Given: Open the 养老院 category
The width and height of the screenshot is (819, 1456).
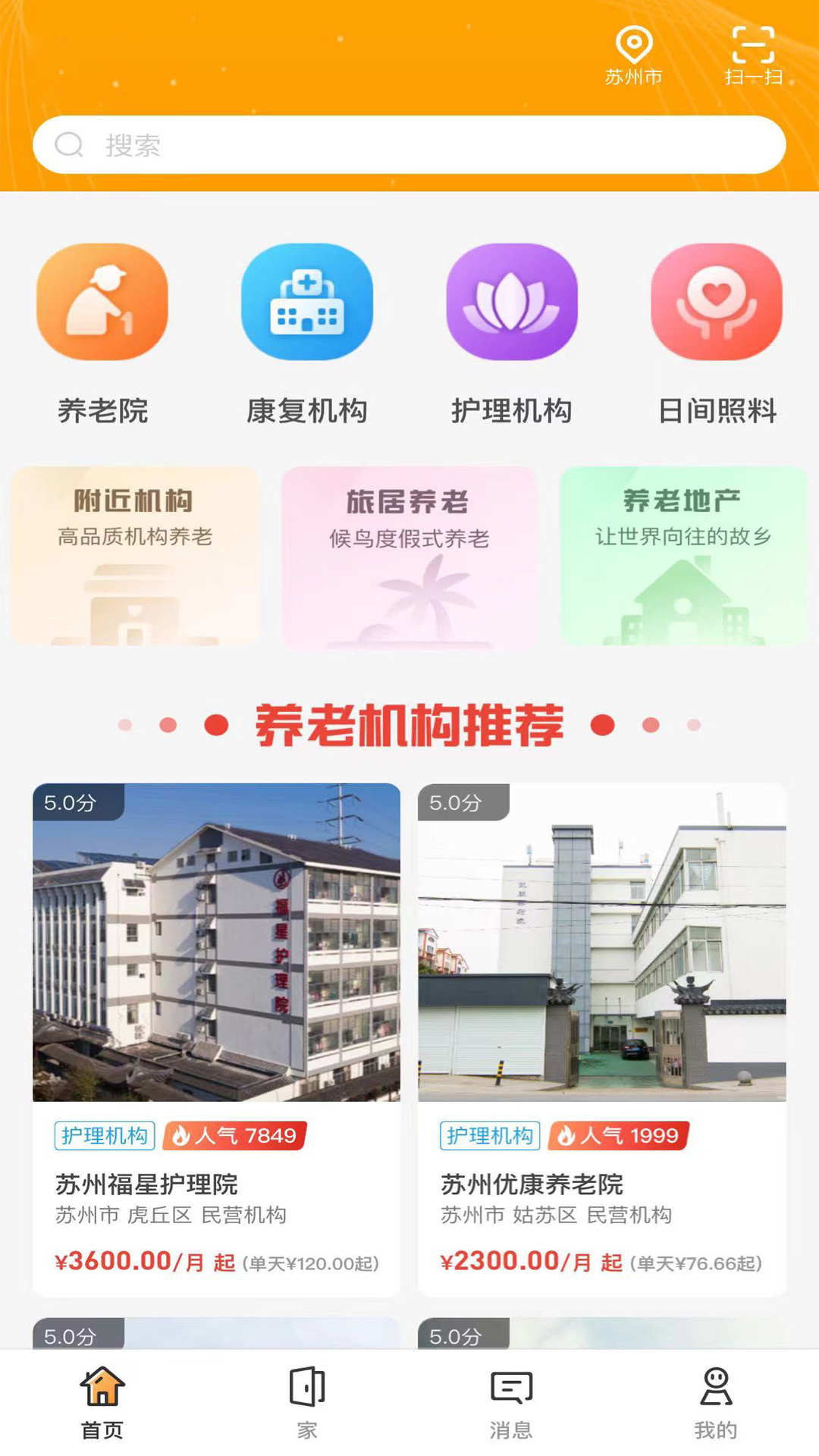Looking at the screenshot, I should pyautogui.click(x=102, y=334).
